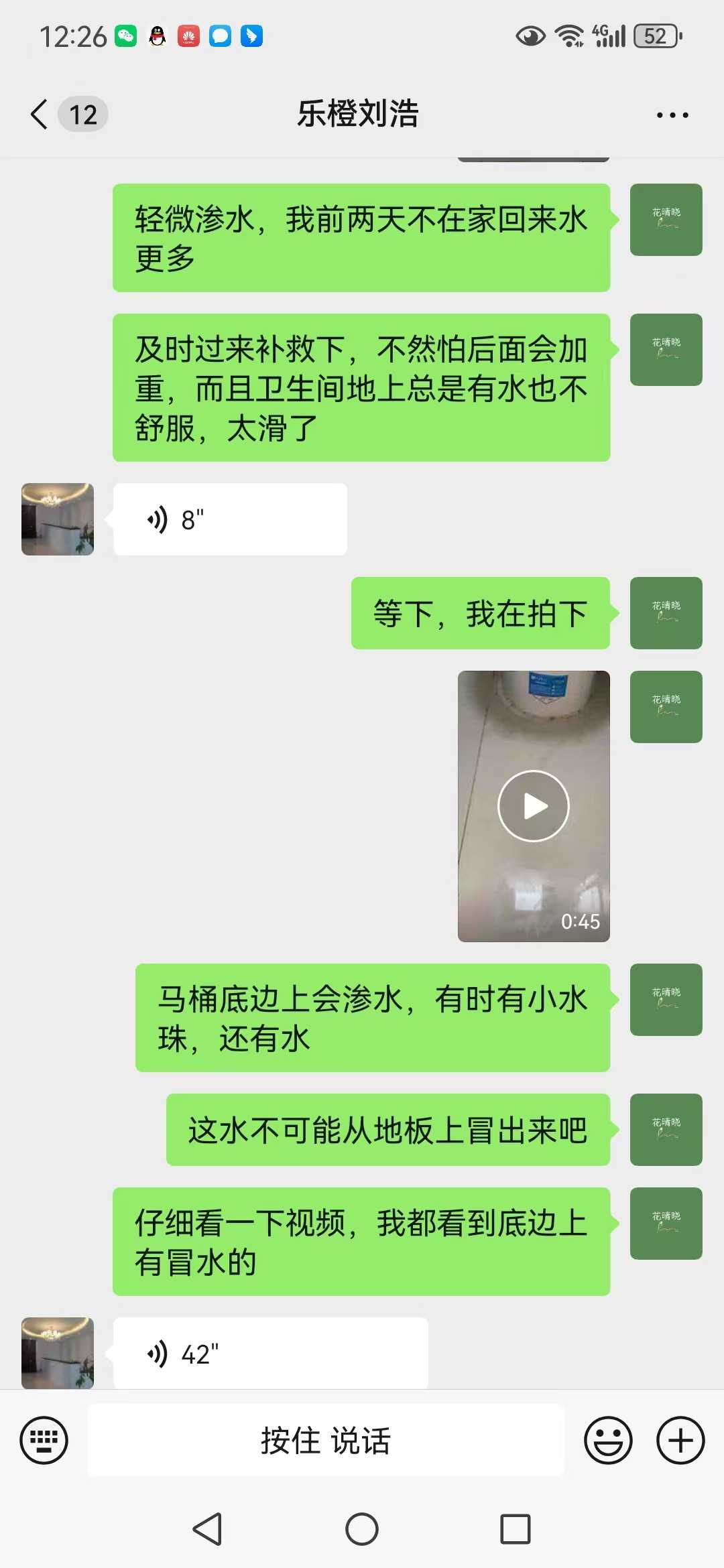Play the 42-second voice message
The image size is (724, 1568).
tap(270, 1354)
